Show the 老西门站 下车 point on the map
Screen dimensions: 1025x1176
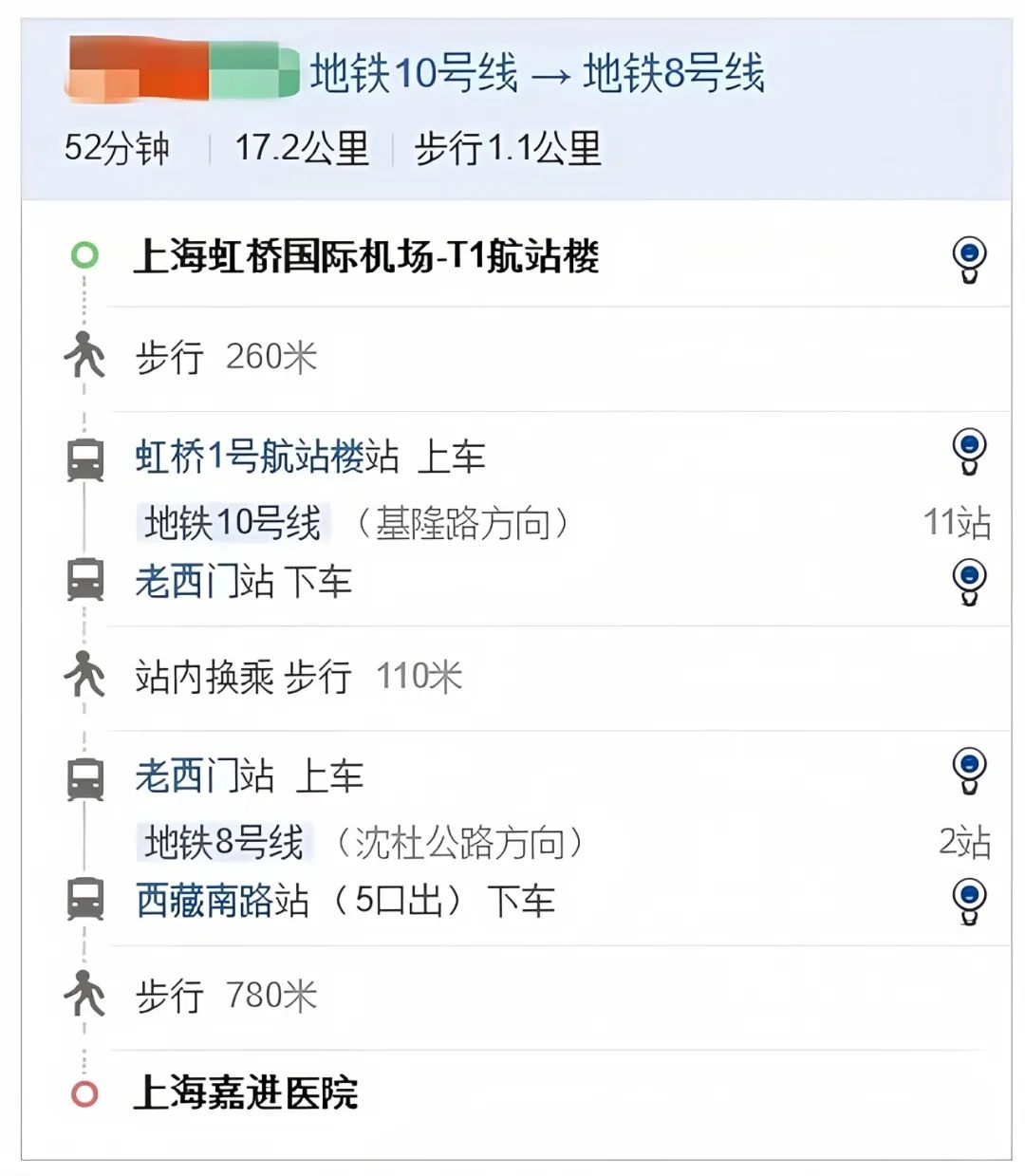[x=968, y=580]
